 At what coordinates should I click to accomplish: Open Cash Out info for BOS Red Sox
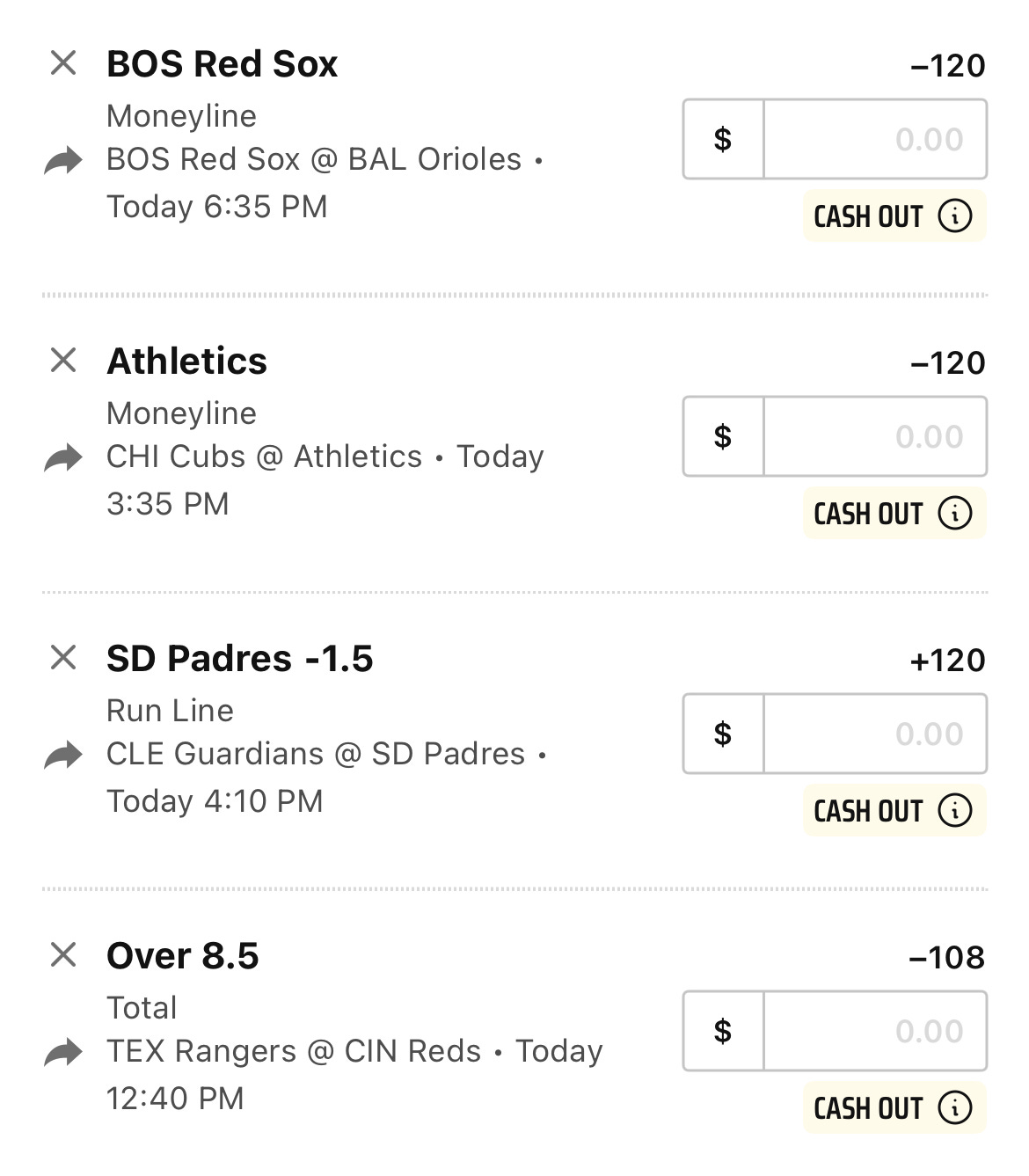point(955,216)
